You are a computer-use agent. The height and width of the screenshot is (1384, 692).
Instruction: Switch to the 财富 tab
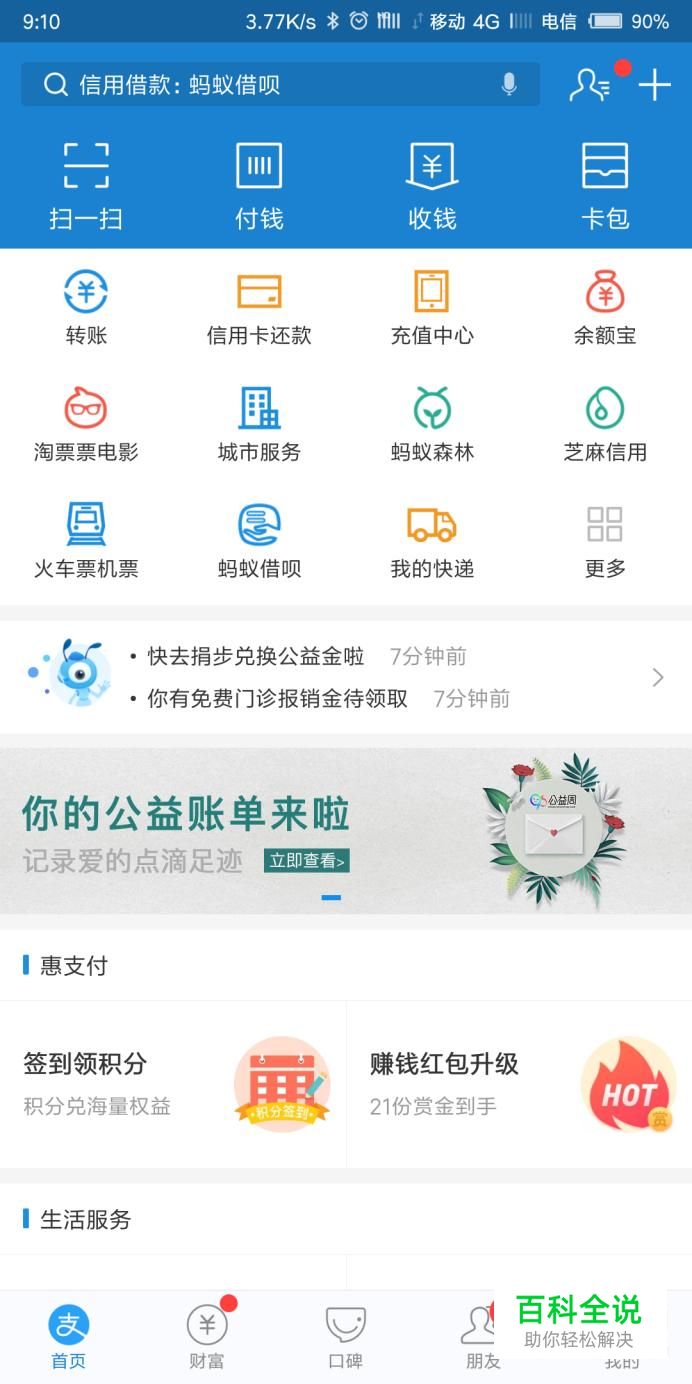[207, 1337]
